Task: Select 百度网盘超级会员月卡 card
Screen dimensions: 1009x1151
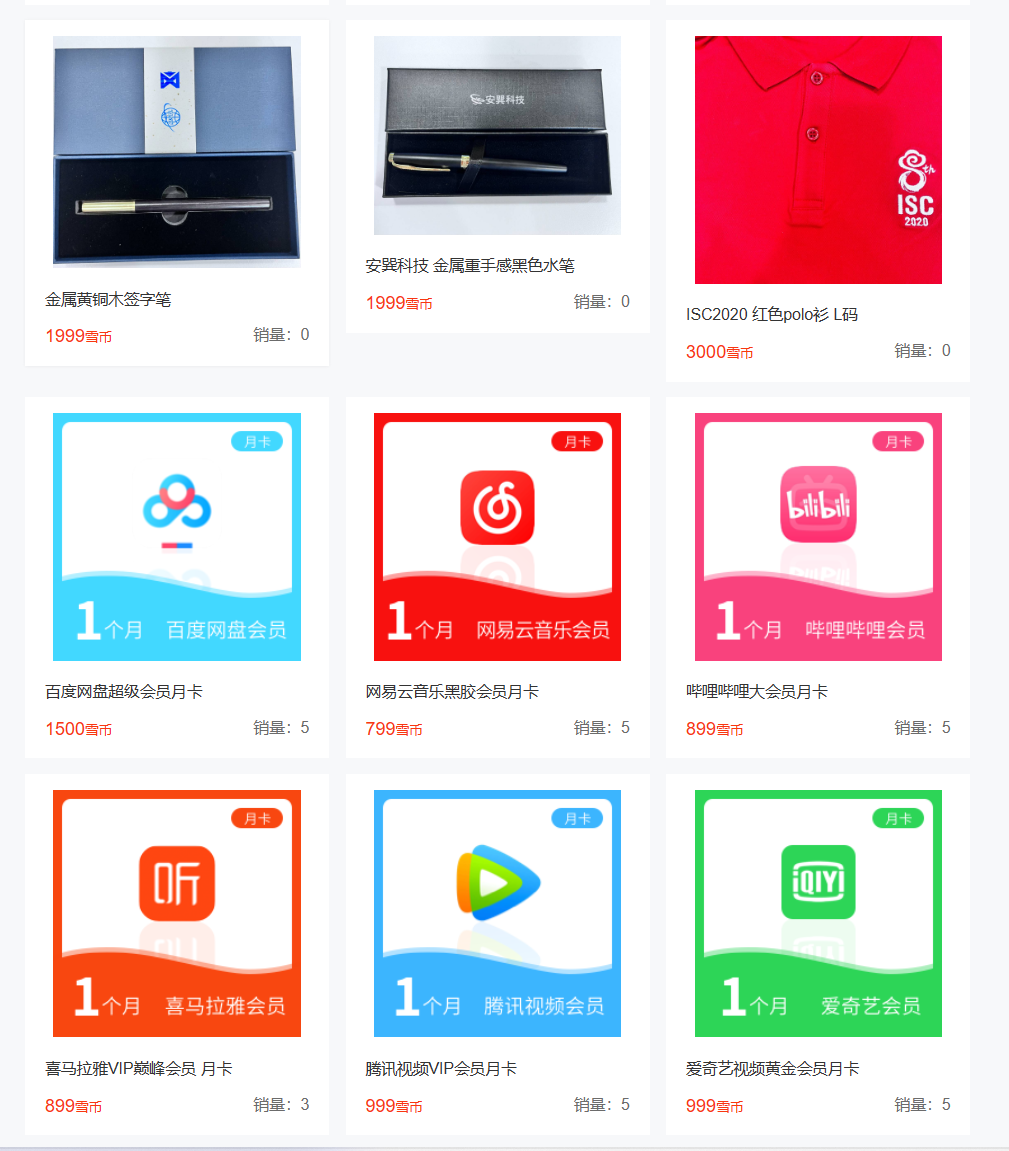Action: pos(176,537)
